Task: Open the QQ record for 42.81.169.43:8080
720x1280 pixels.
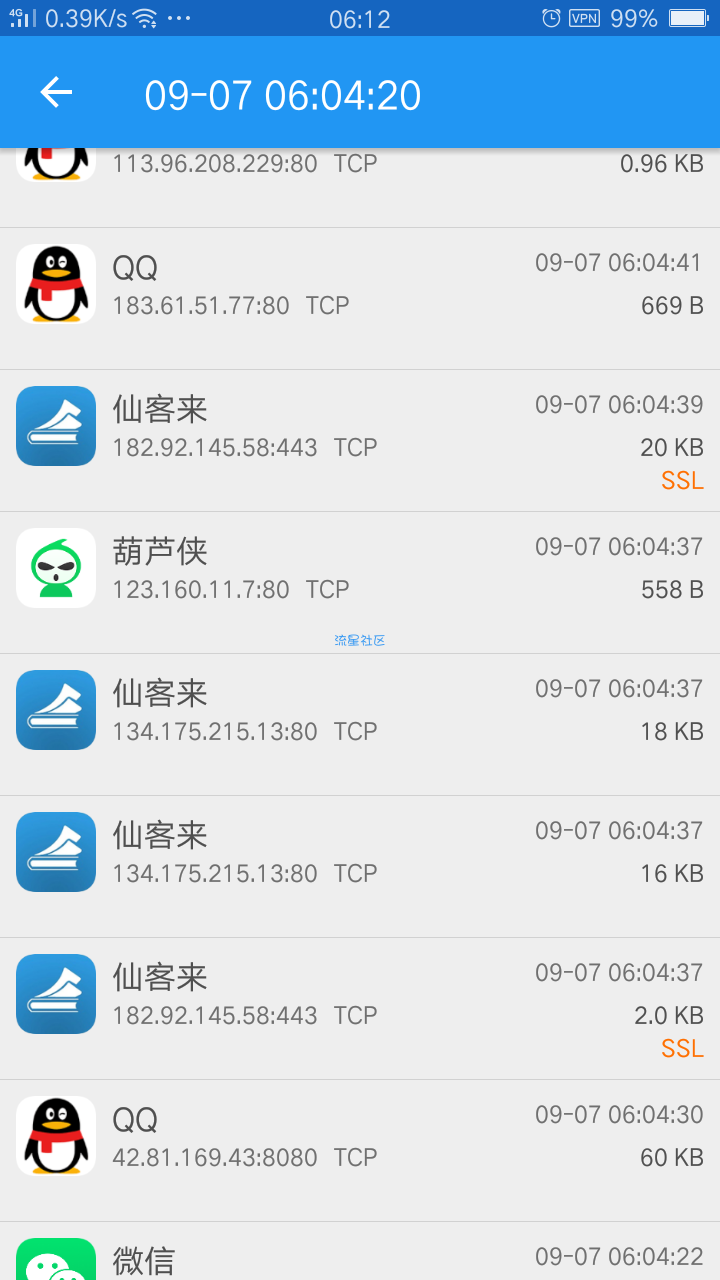Action: click(x=360, y=1151)
